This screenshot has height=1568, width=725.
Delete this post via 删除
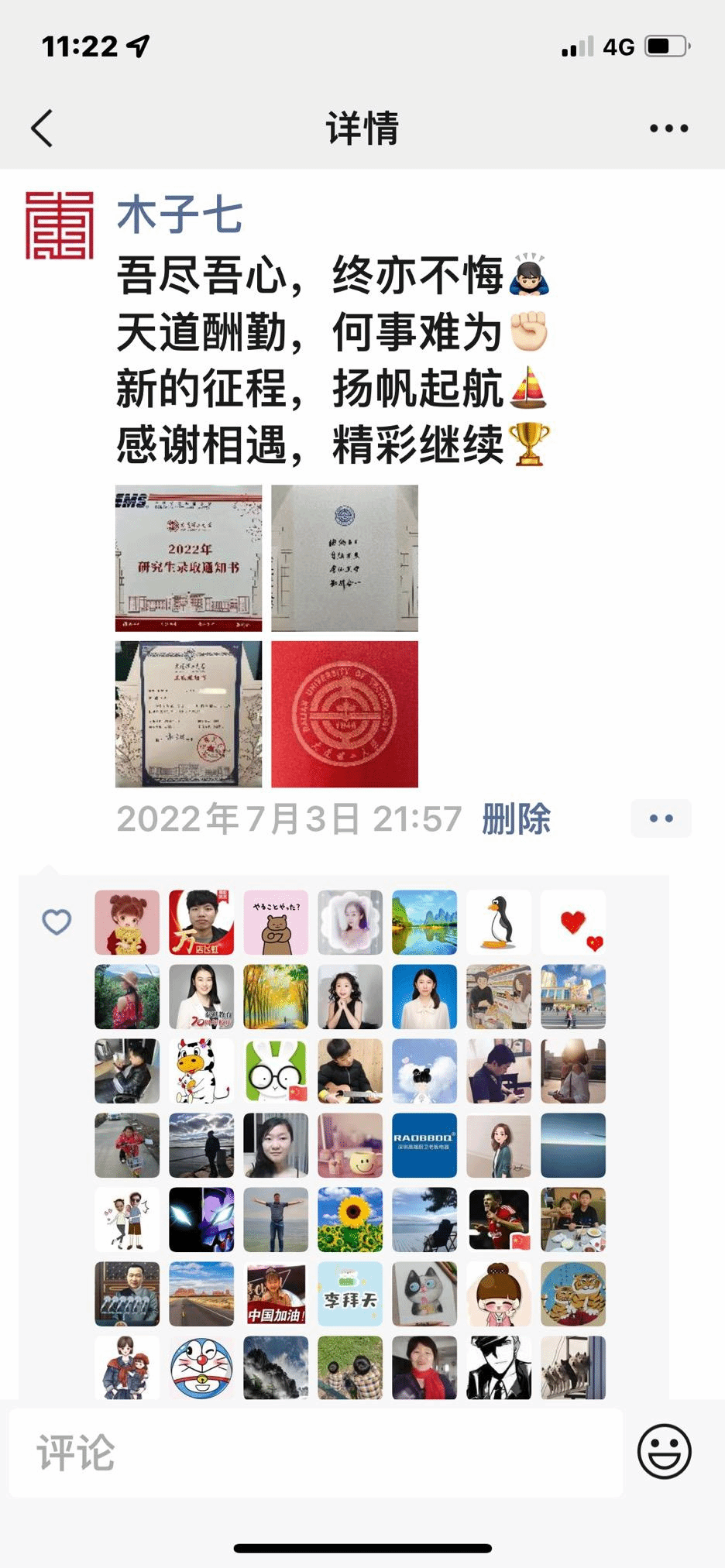(516, 818)
